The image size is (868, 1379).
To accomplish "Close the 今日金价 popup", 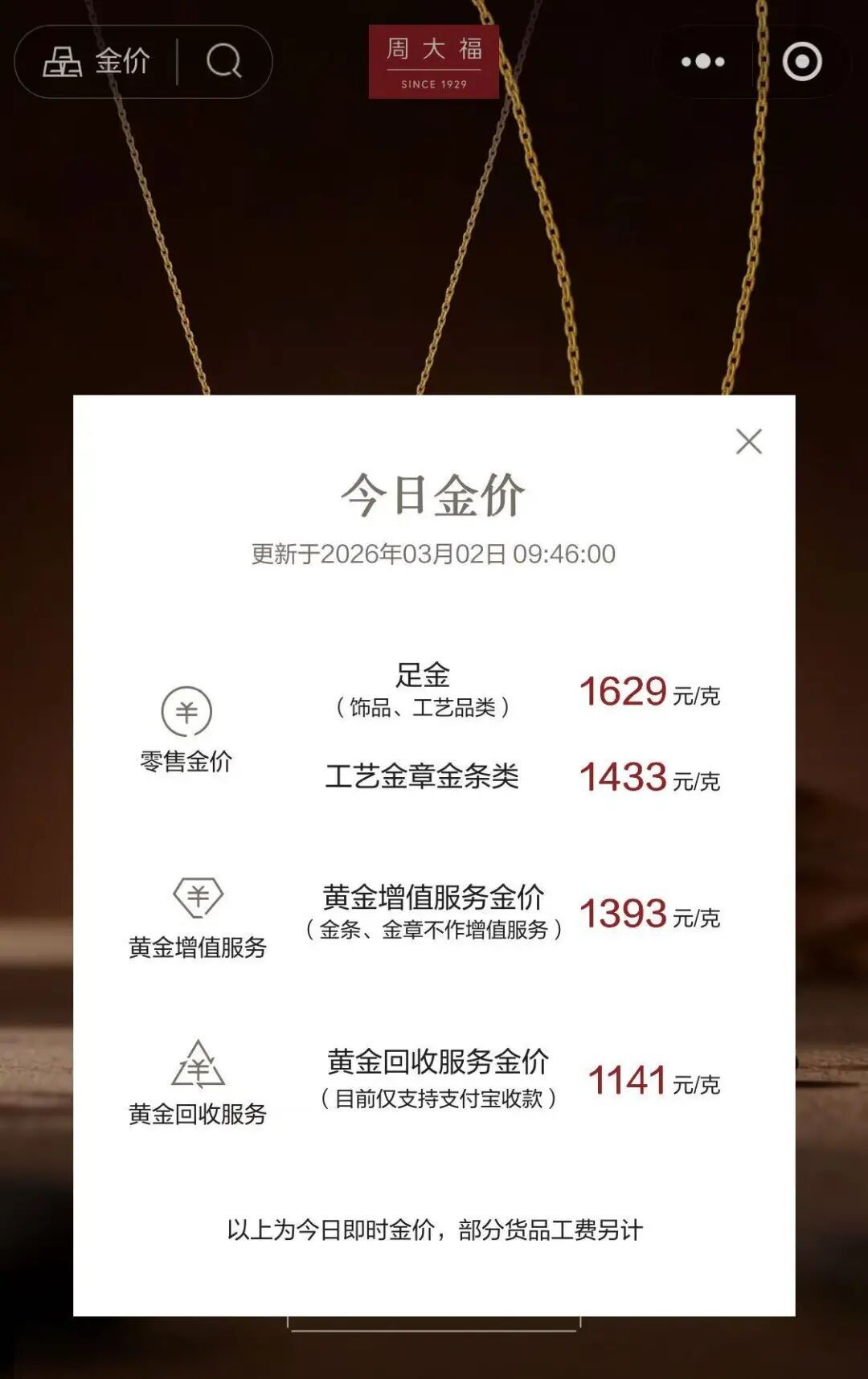I will click(749, 441).
